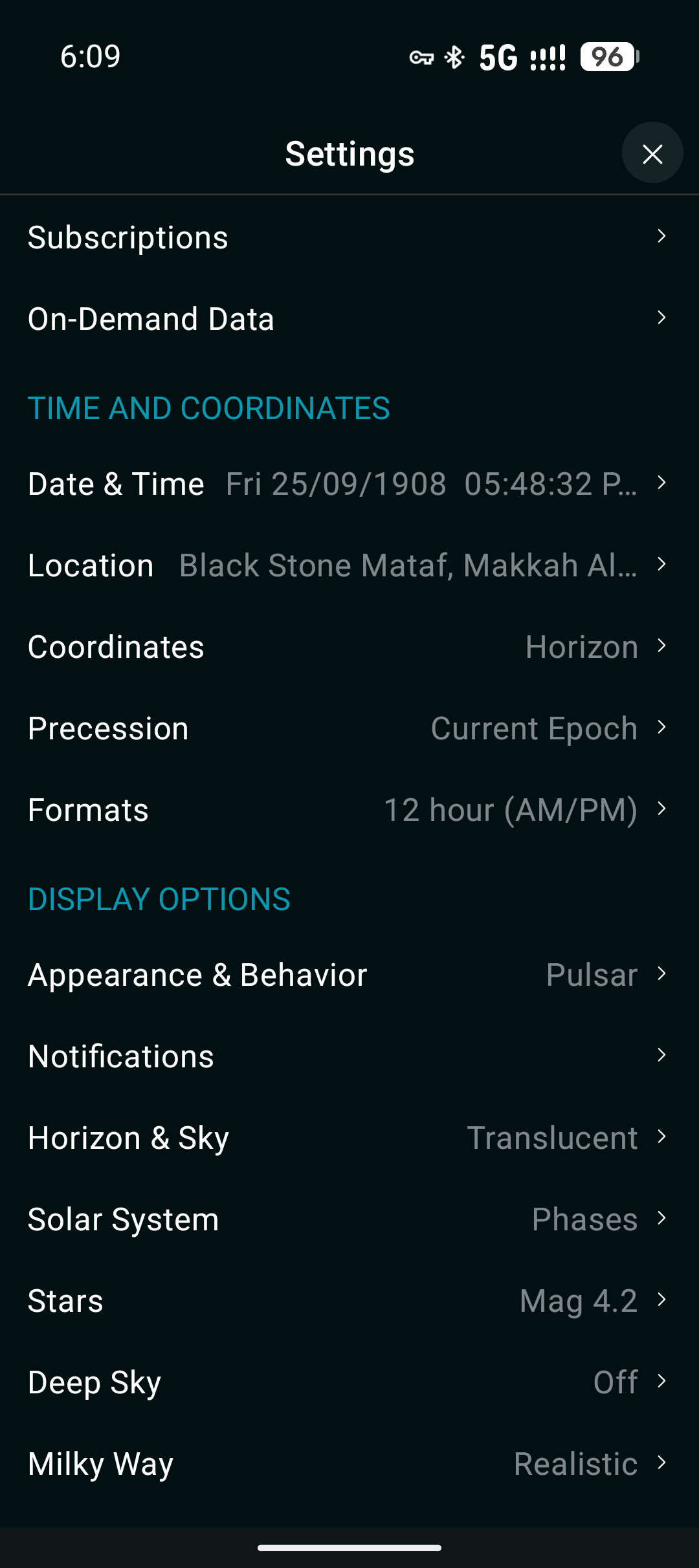The width and height of the screenshot is (699, 1568).
Task: Open the Precession setting
Action: 349,728
